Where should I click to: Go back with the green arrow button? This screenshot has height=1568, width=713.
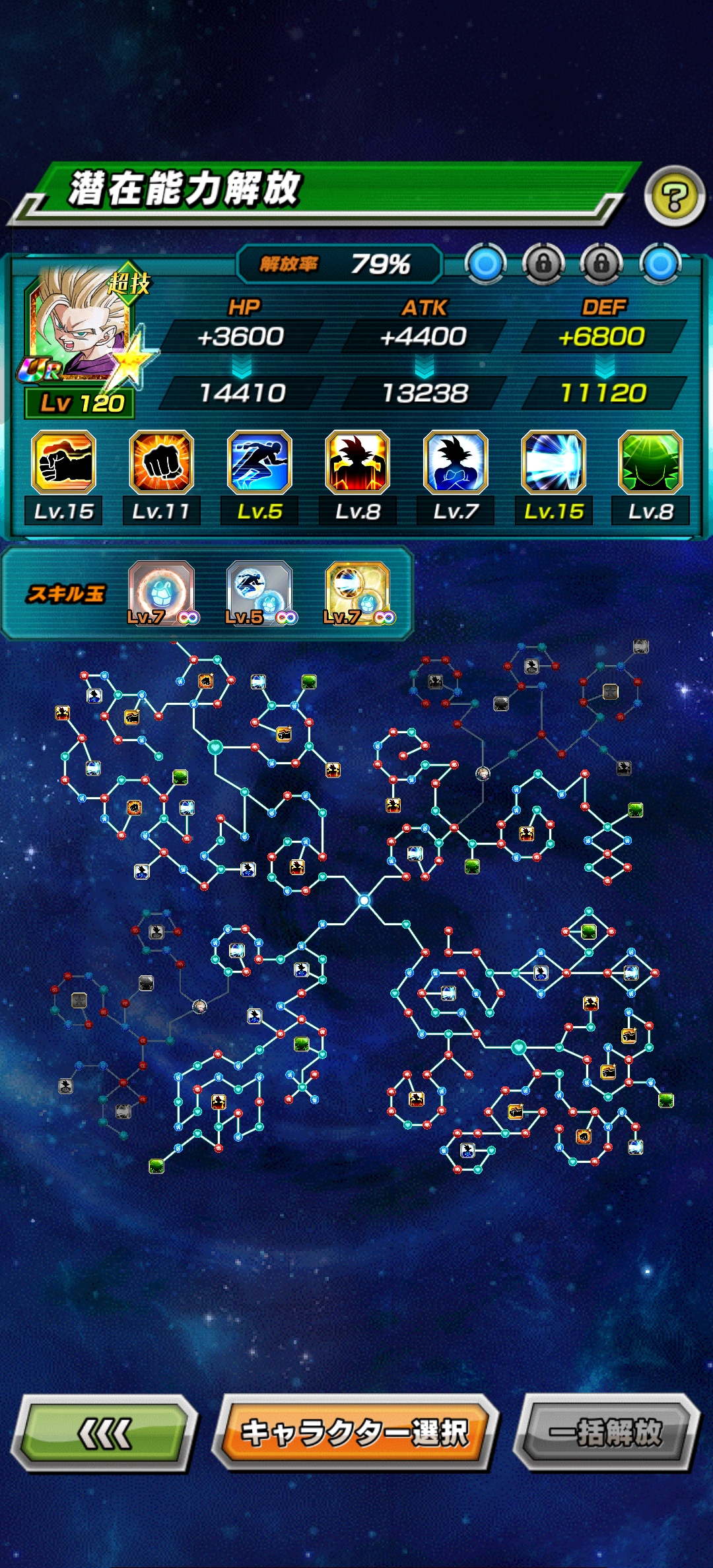104,1433
